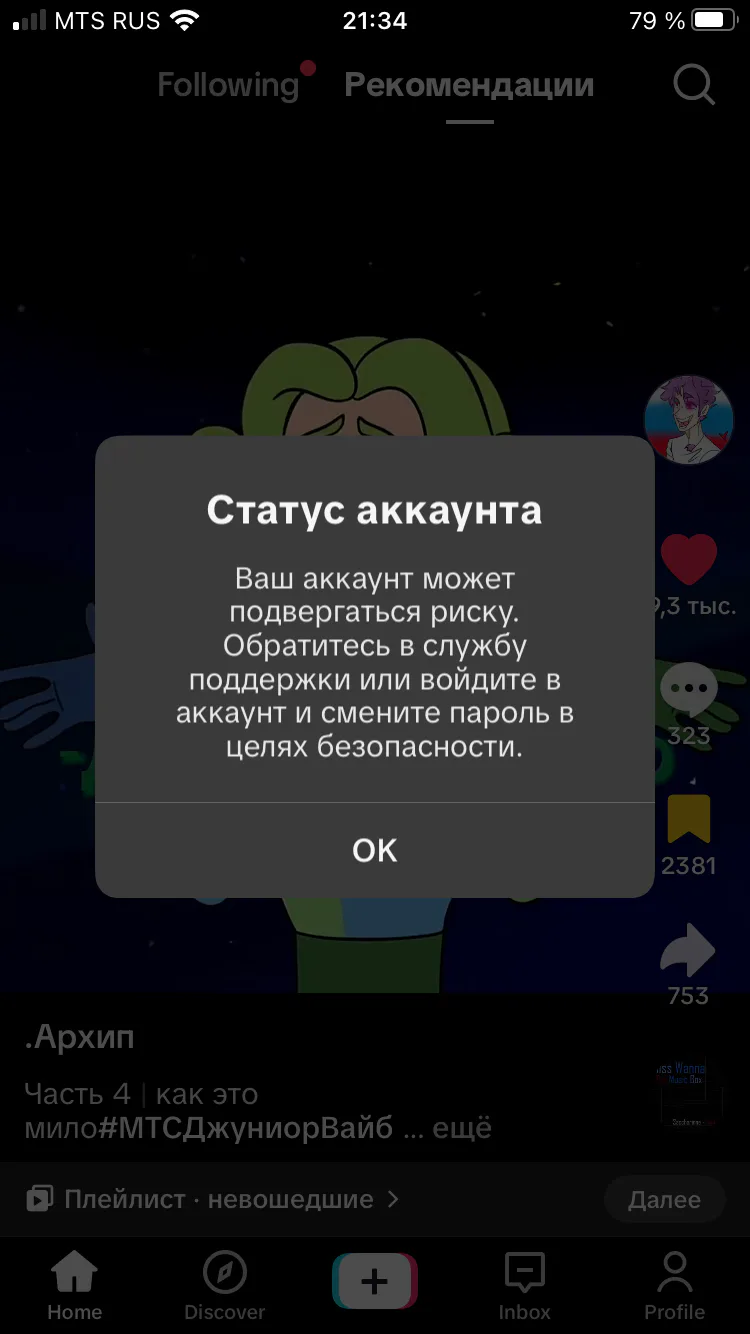Image resolution: width=750 pixels, height=1334 pixels.
Task: Open the Inbox tab
Action: 525,1286
